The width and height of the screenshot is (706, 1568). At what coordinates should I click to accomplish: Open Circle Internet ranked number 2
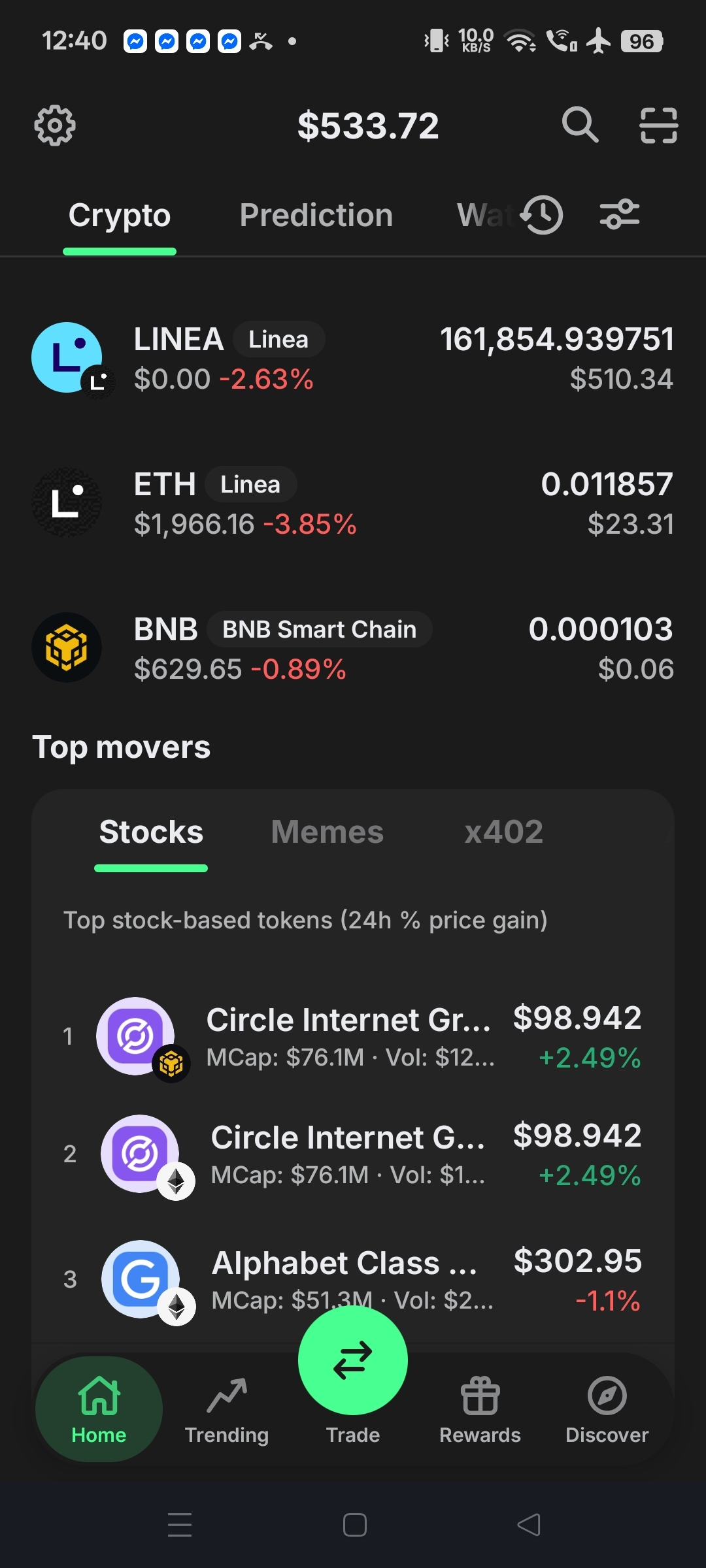(x=353, y=1155)
